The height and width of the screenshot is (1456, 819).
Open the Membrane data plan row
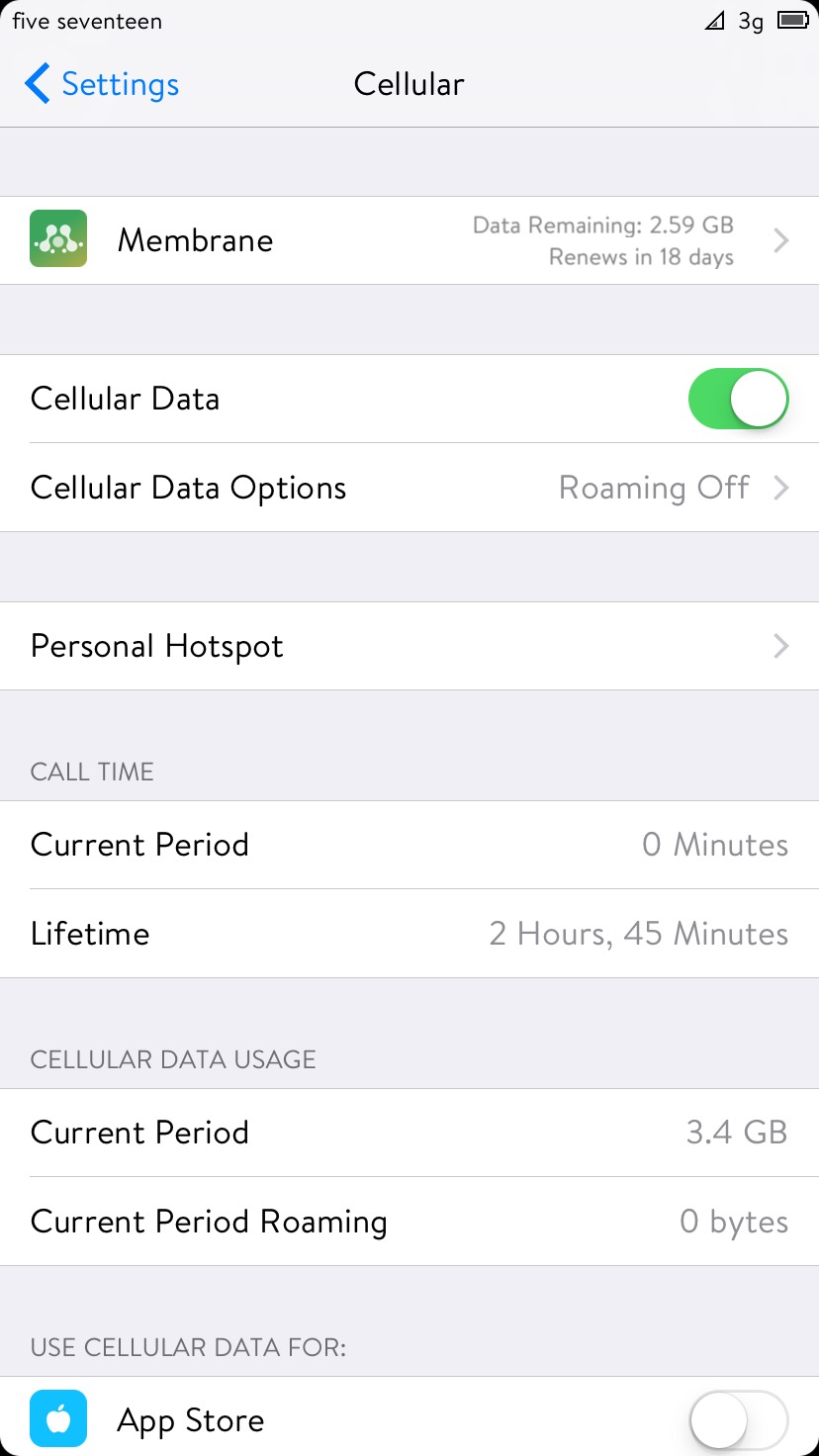(x=409, y=240)
